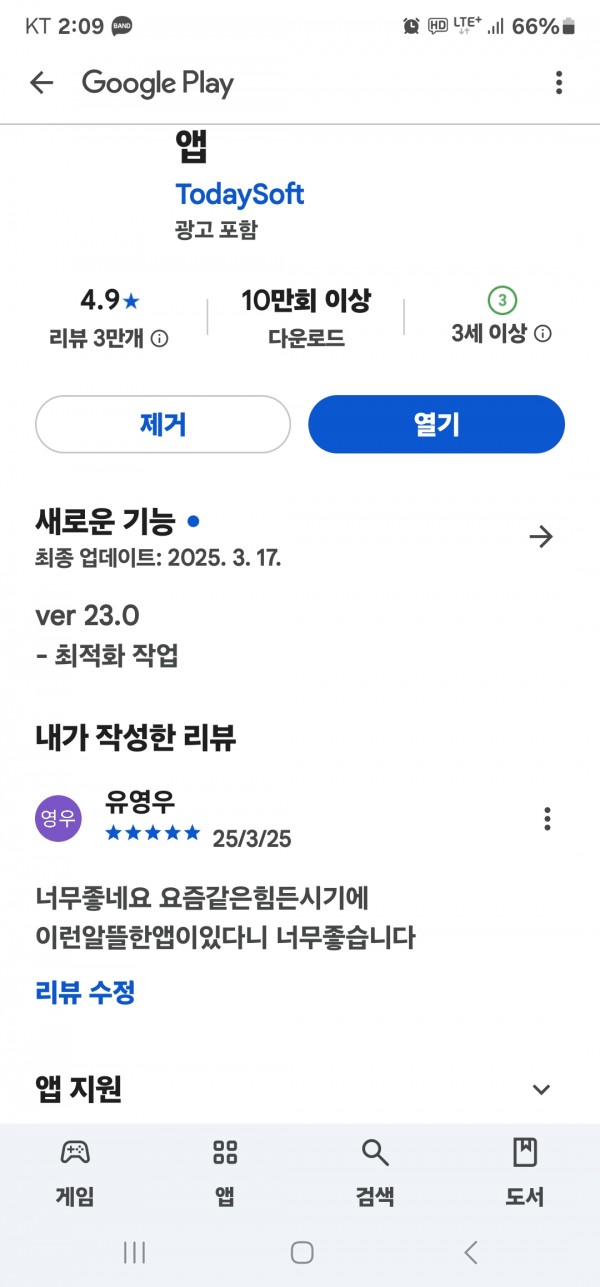Tap the 제거 button to uninstall the app

click(163, 424)
